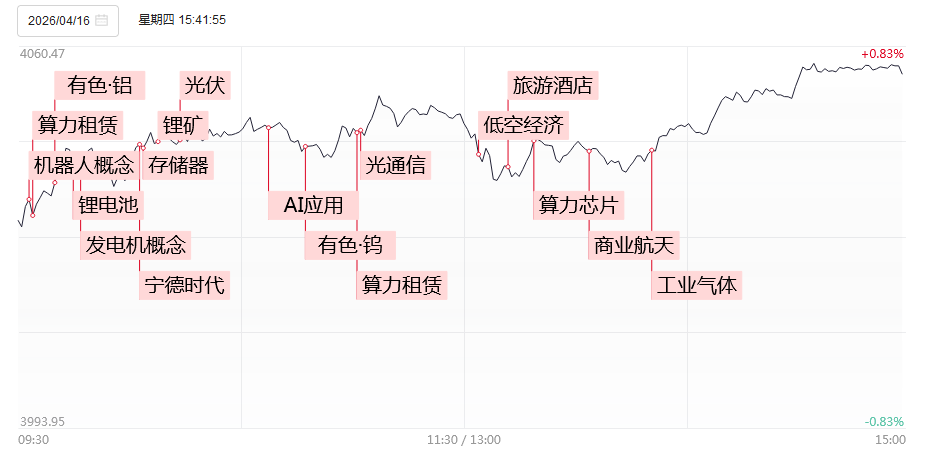
Task: Tap the 光伏 sector label
Action: coord(204,85)
